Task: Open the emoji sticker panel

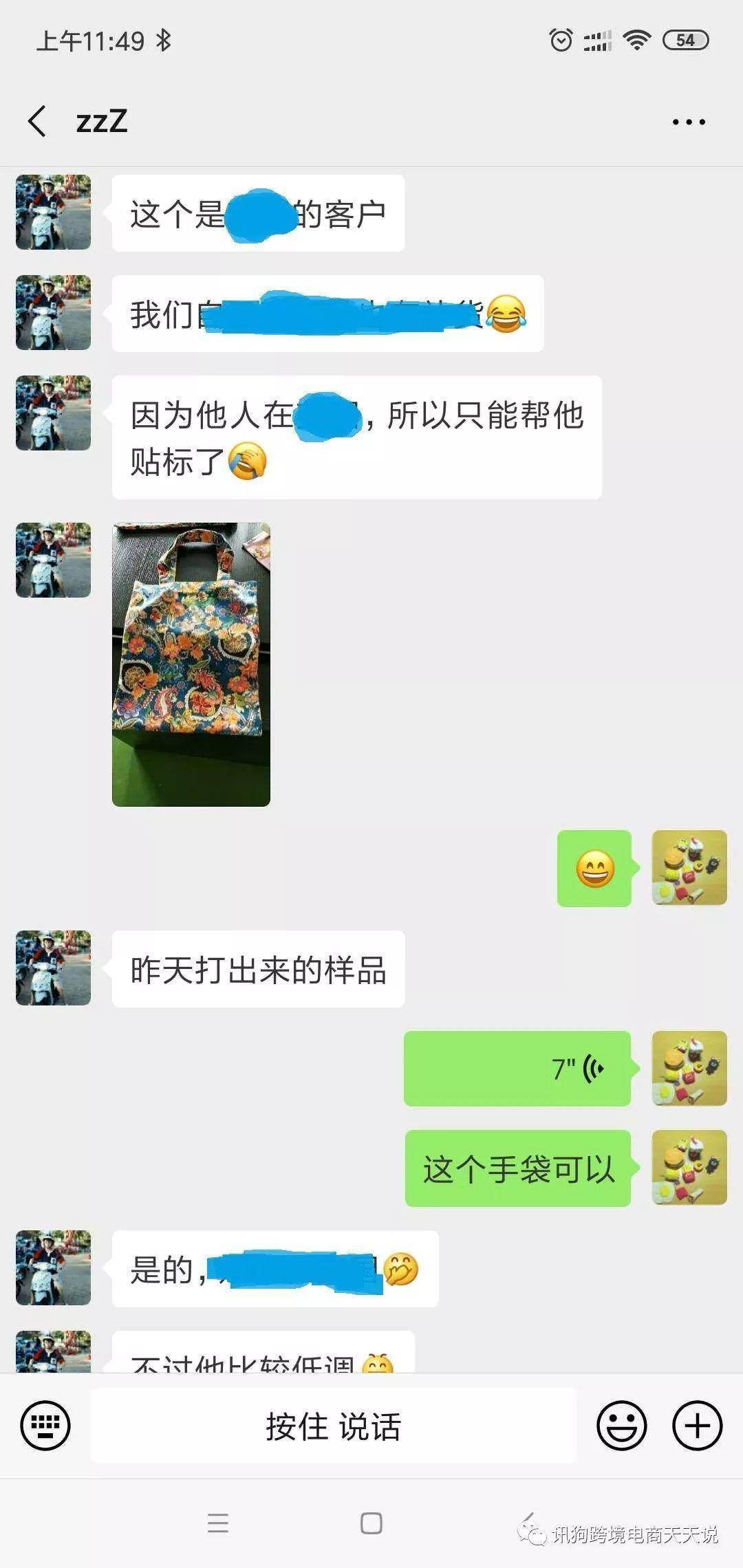Action: tap(621, 1426)
